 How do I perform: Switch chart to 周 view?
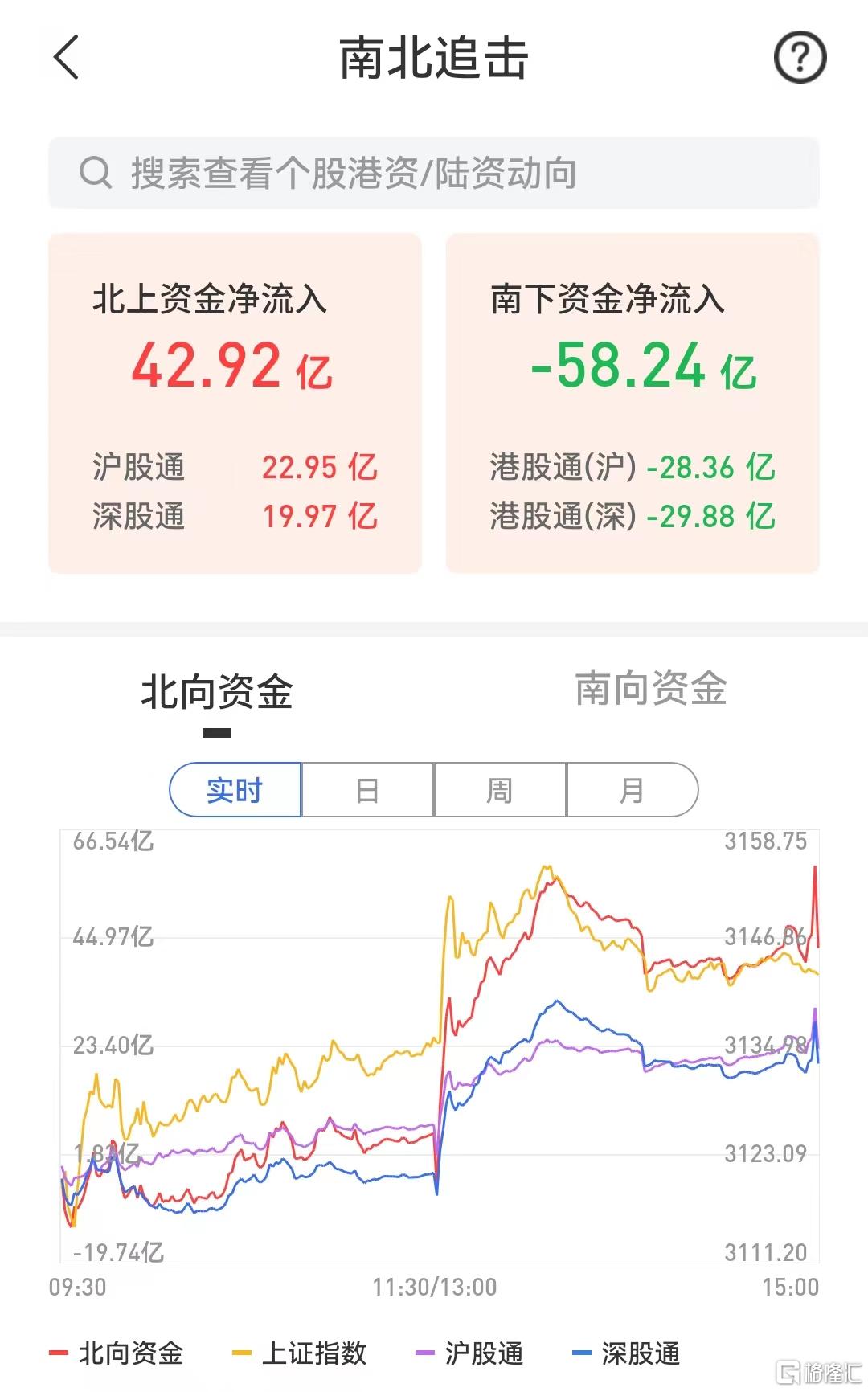tap(500, 790)
